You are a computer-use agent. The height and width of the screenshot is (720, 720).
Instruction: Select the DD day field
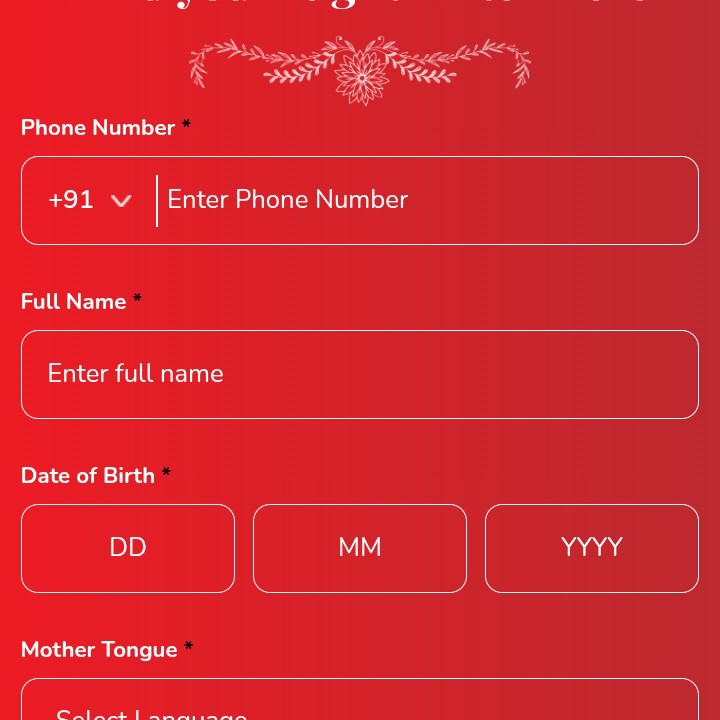coord(128,548)
